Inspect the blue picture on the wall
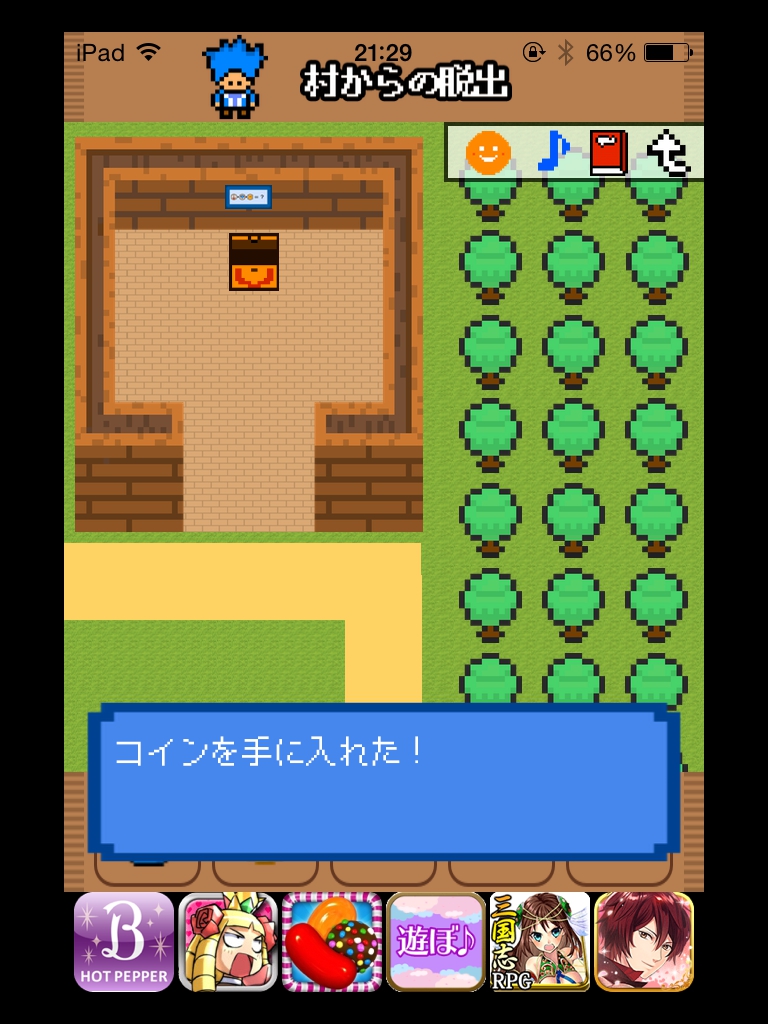768x1024 pixels. (248, 197)
